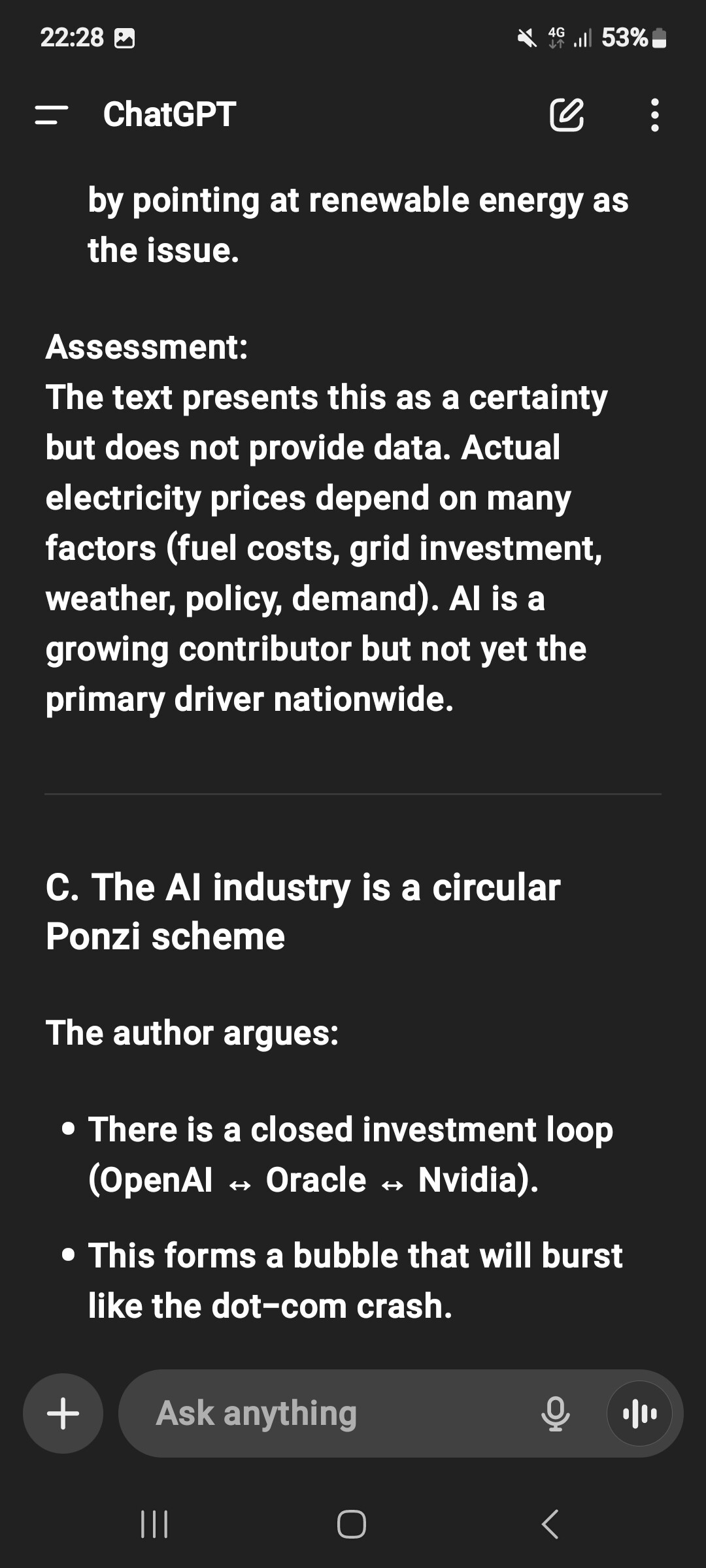The image size is (706, 1568).
Task: Start microphone dictation
Action: point(556,1414)
